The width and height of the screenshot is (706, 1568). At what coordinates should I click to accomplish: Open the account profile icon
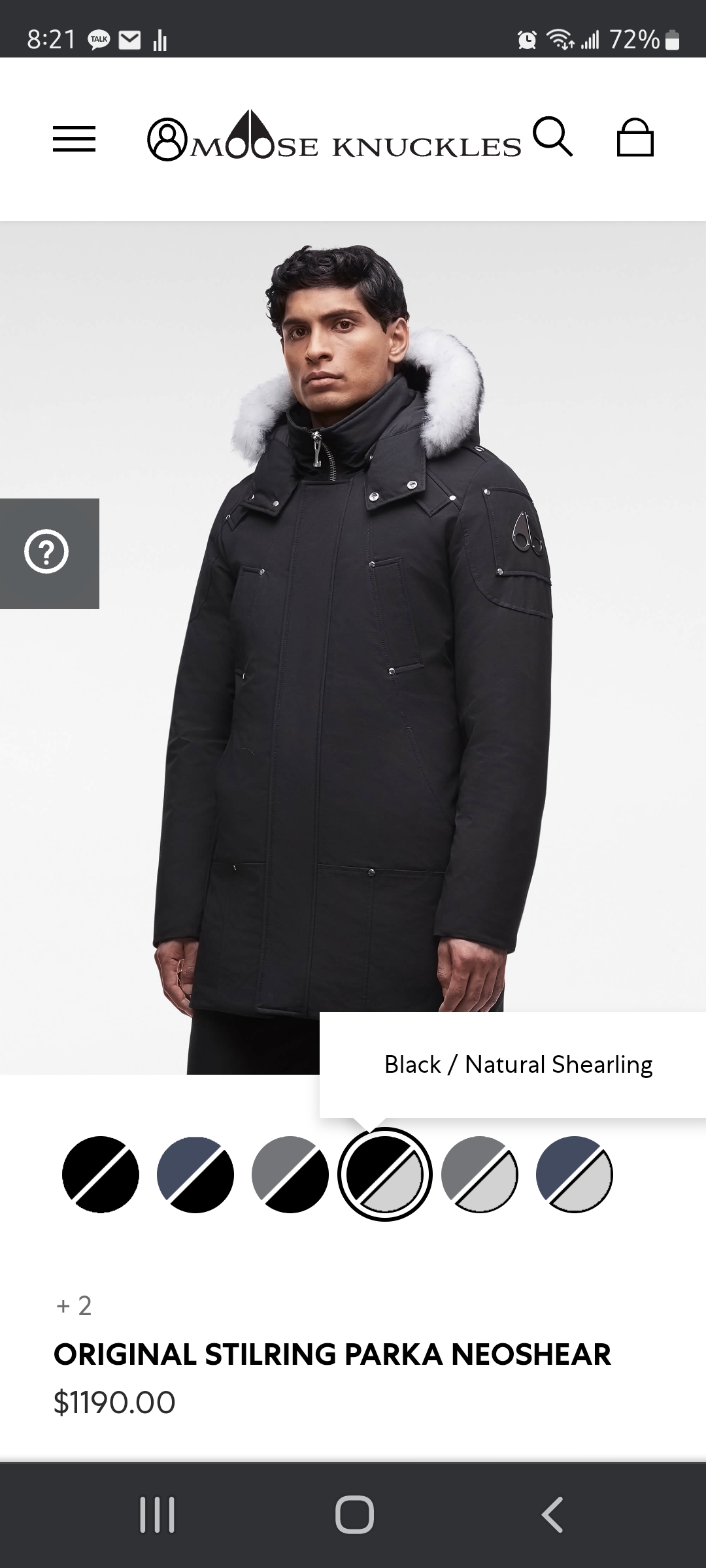[x=167, y=139]
